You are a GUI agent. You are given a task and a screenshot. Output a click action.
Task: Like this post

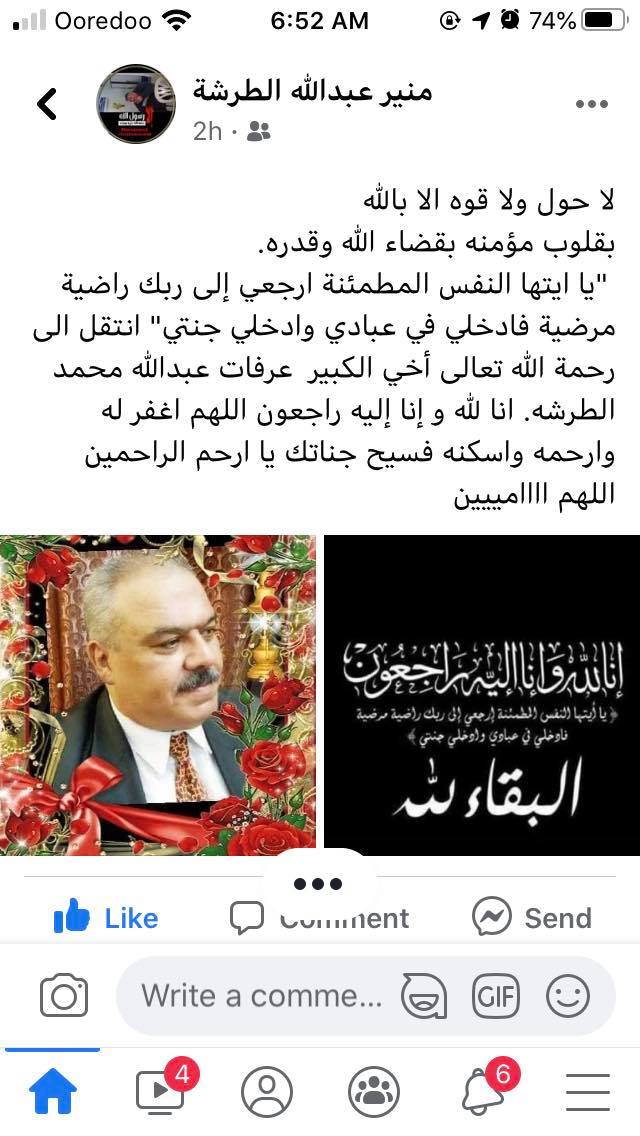pyautogui.click(x=106, y=918)
